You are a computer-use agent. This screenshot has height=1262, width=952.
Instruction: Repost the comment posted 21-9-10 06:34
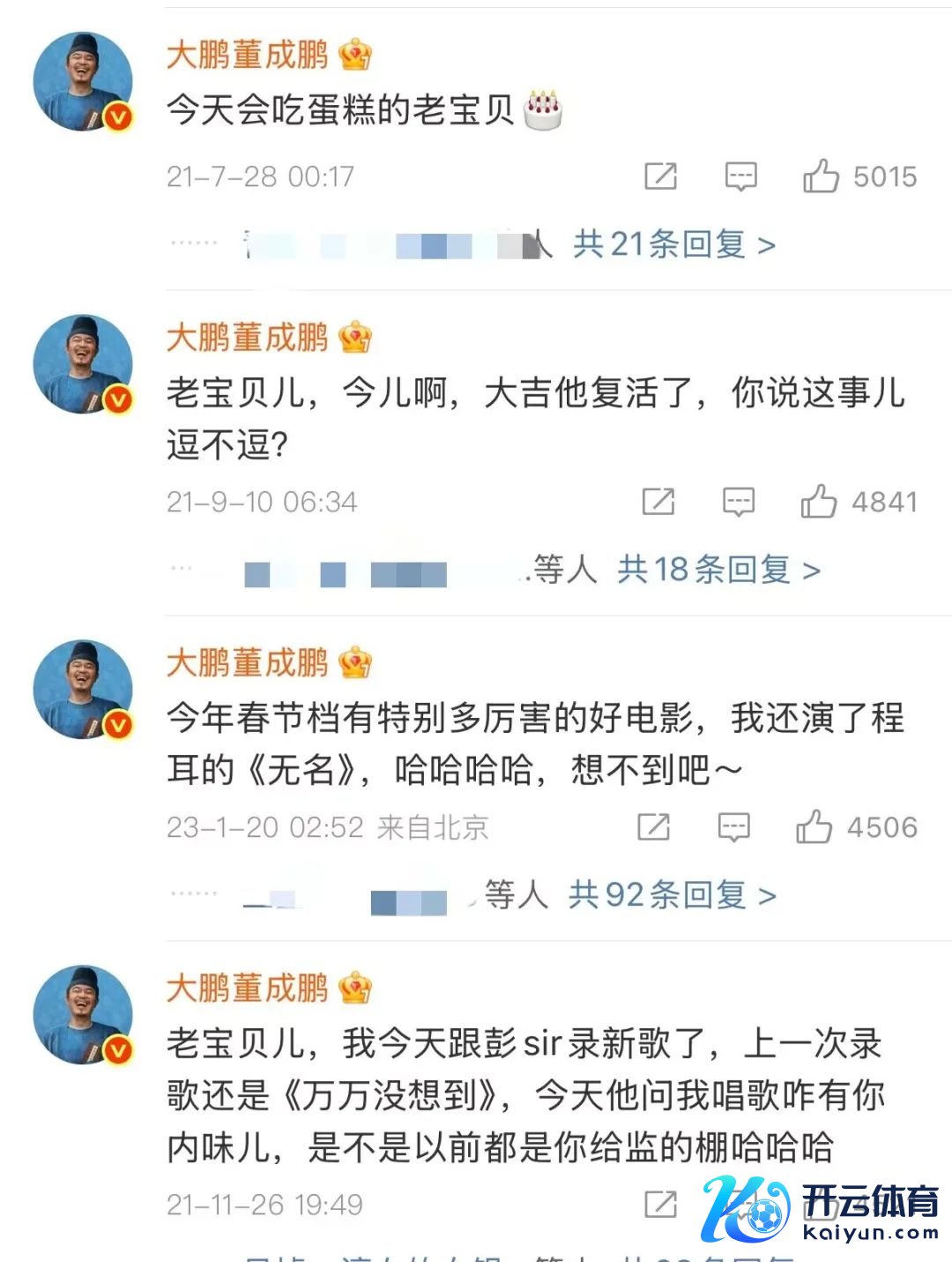click(x=658, y=502)
